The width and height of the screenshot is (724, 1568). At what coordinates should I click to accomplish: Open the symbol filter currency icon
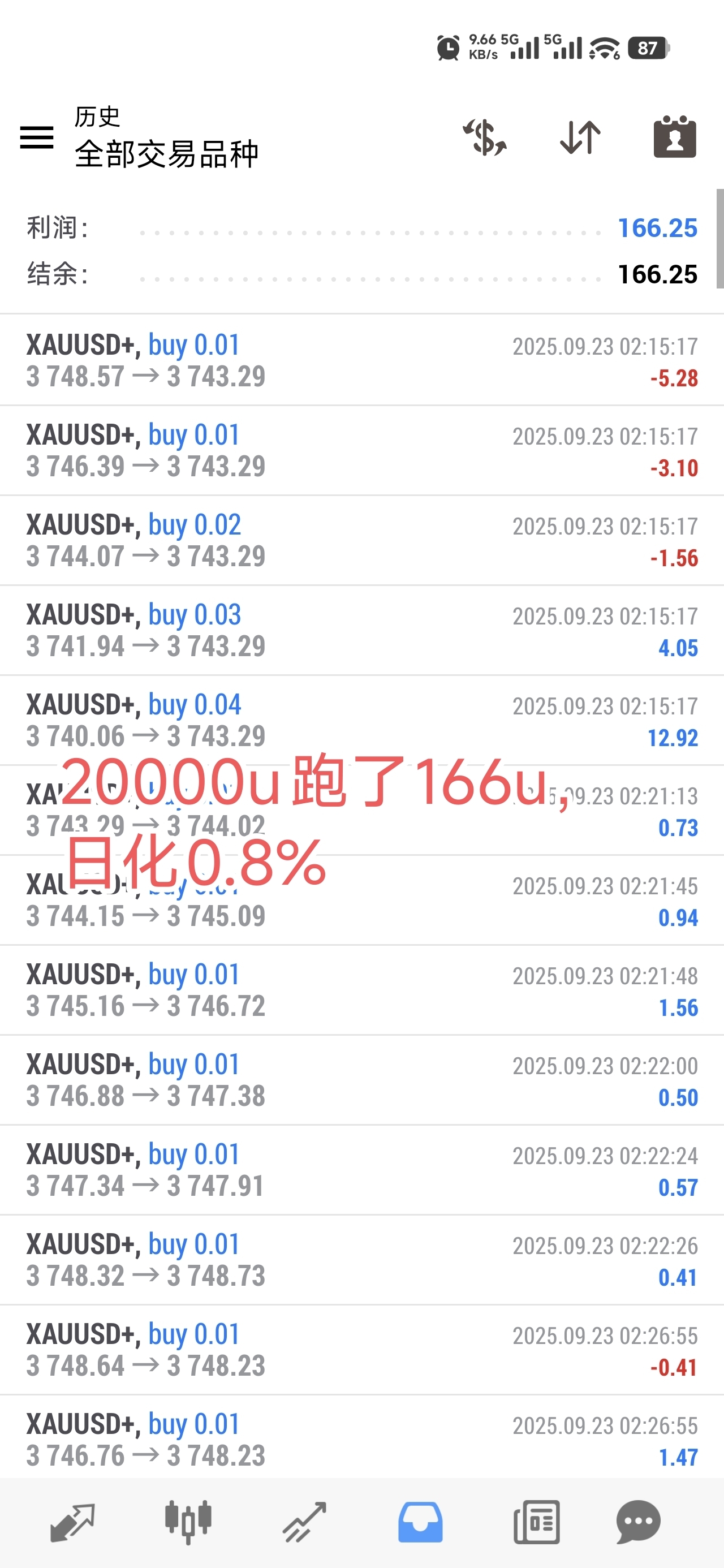point(485,137)
